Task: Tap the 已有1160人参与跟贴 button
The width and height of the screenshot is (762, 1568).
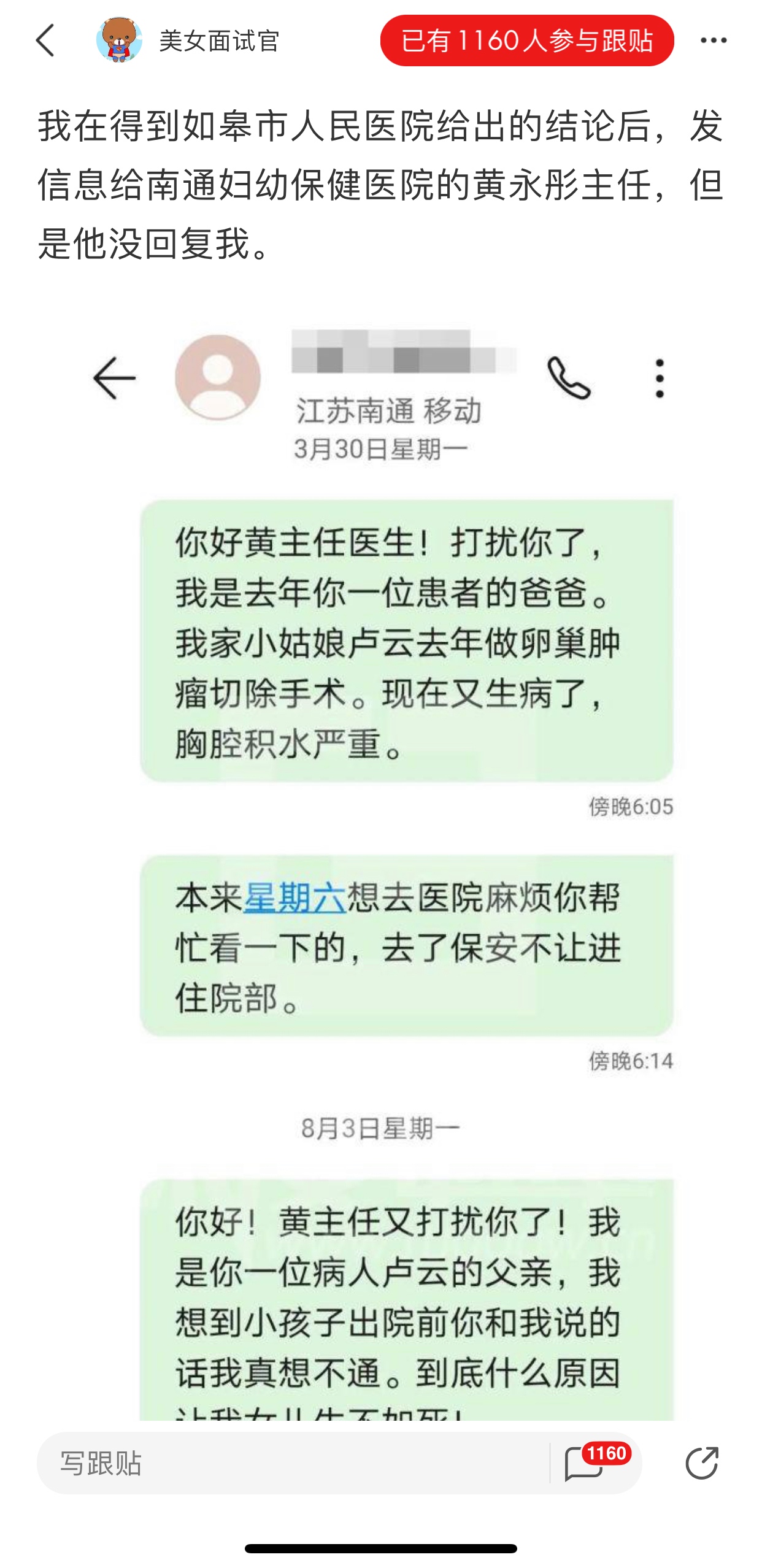Action: tap(526, 40)
